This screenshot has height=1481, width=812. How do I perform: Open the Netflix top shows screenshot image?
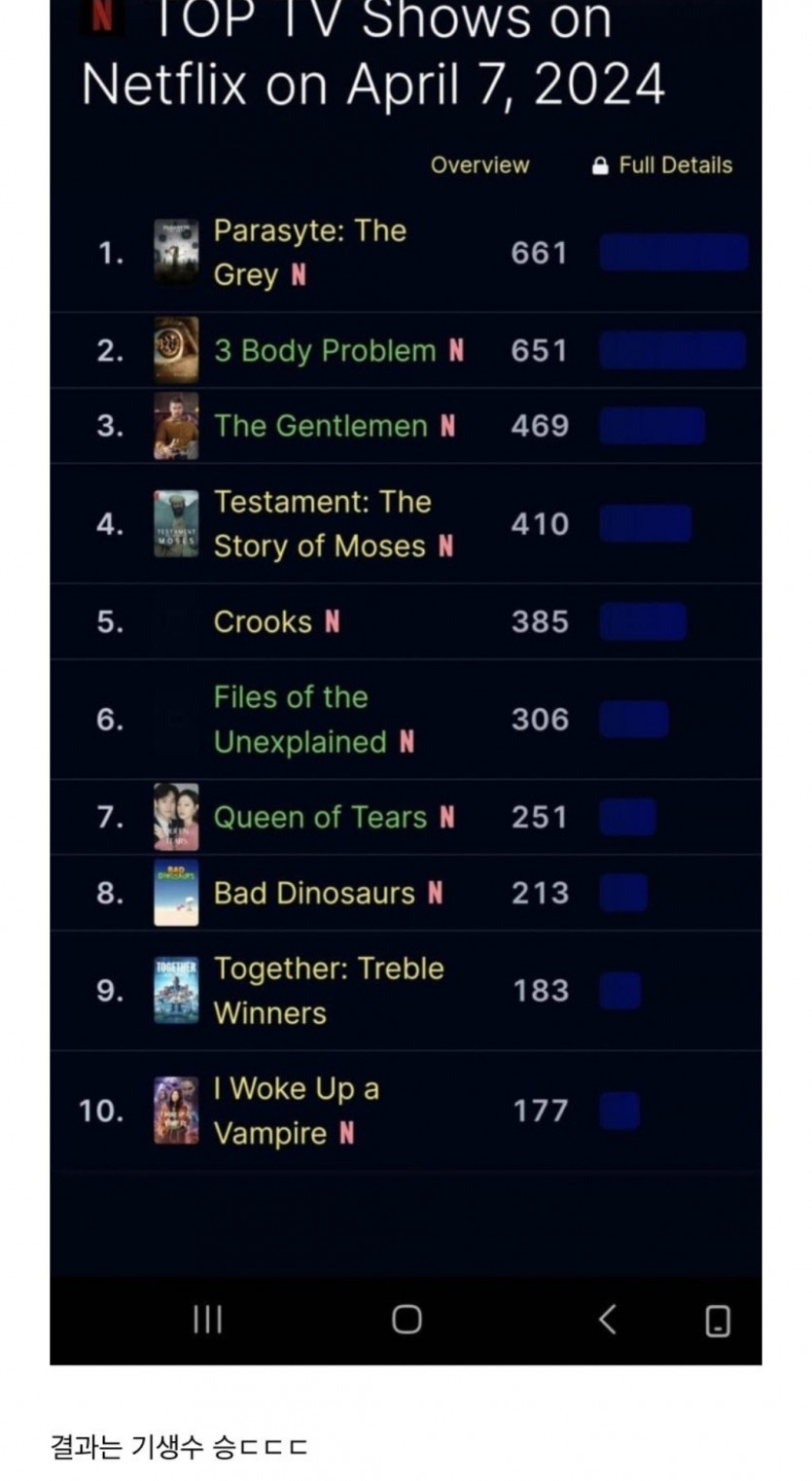click(406, 681)
